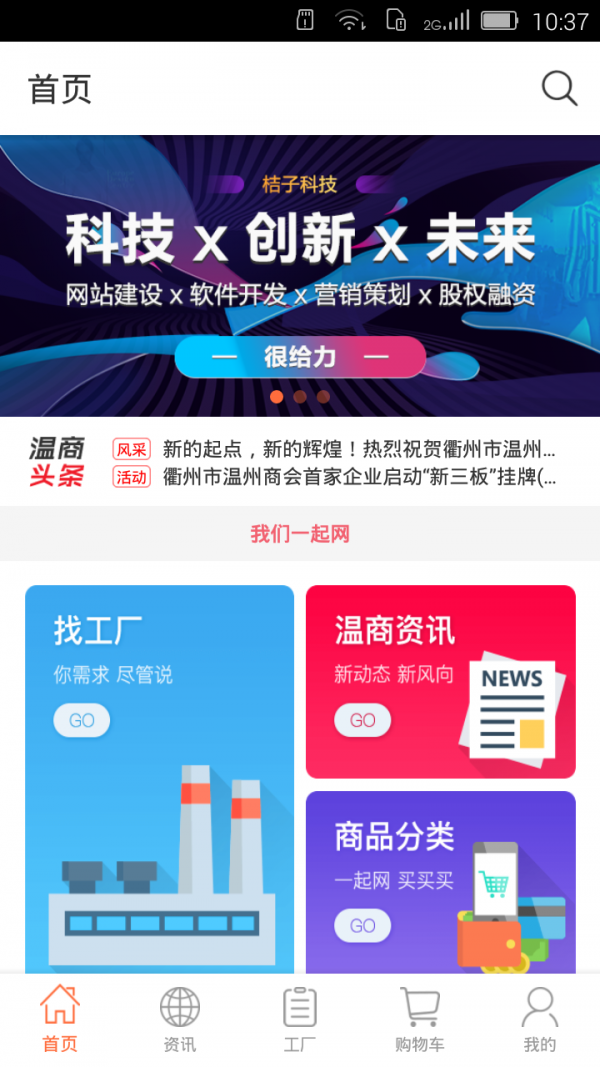The height and width of the screenshot is (1067, 600).
Task: Open the 活动 headline about 新三板挂牌
Action: pyautogui.click(x=358, y=477)
